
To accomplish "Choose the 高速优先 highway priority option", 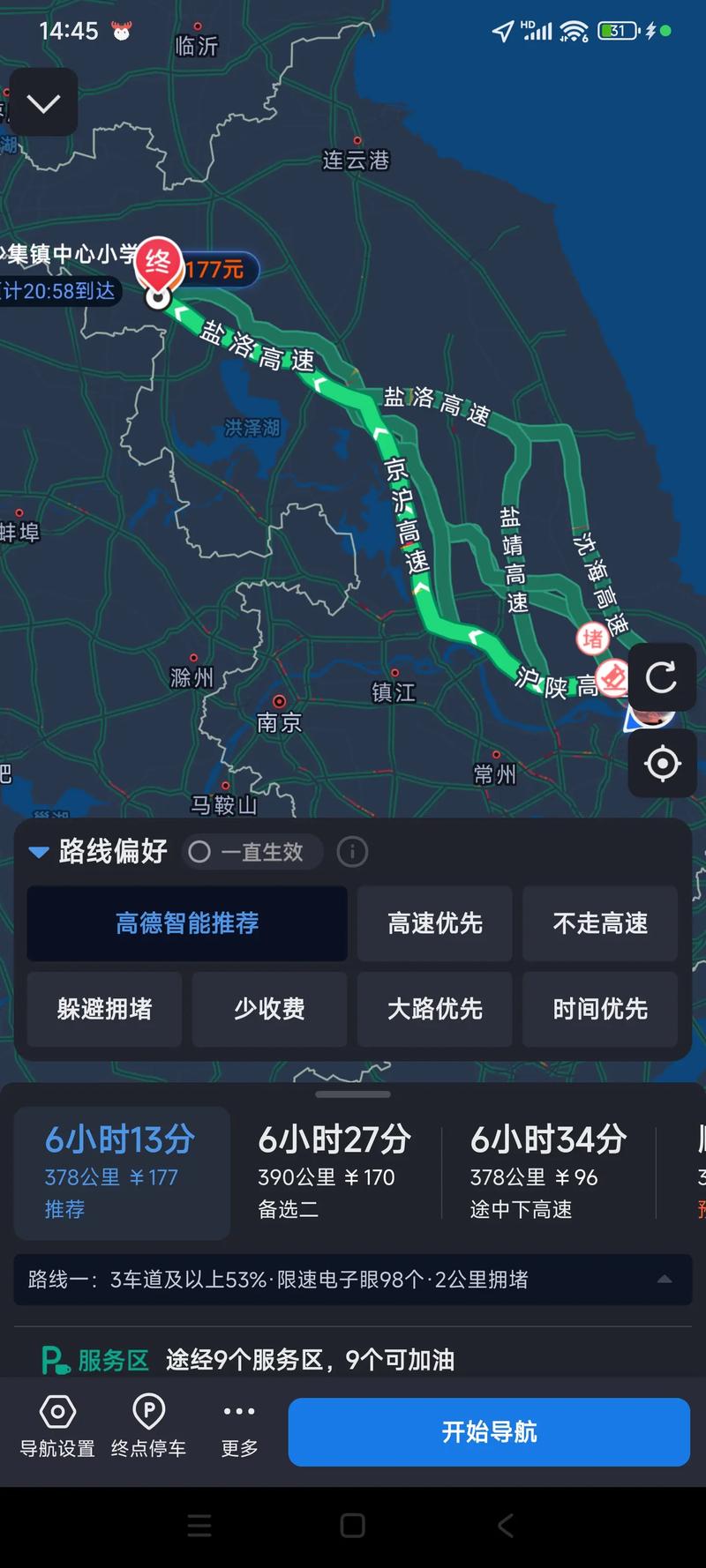I will (x=434, y=923).
